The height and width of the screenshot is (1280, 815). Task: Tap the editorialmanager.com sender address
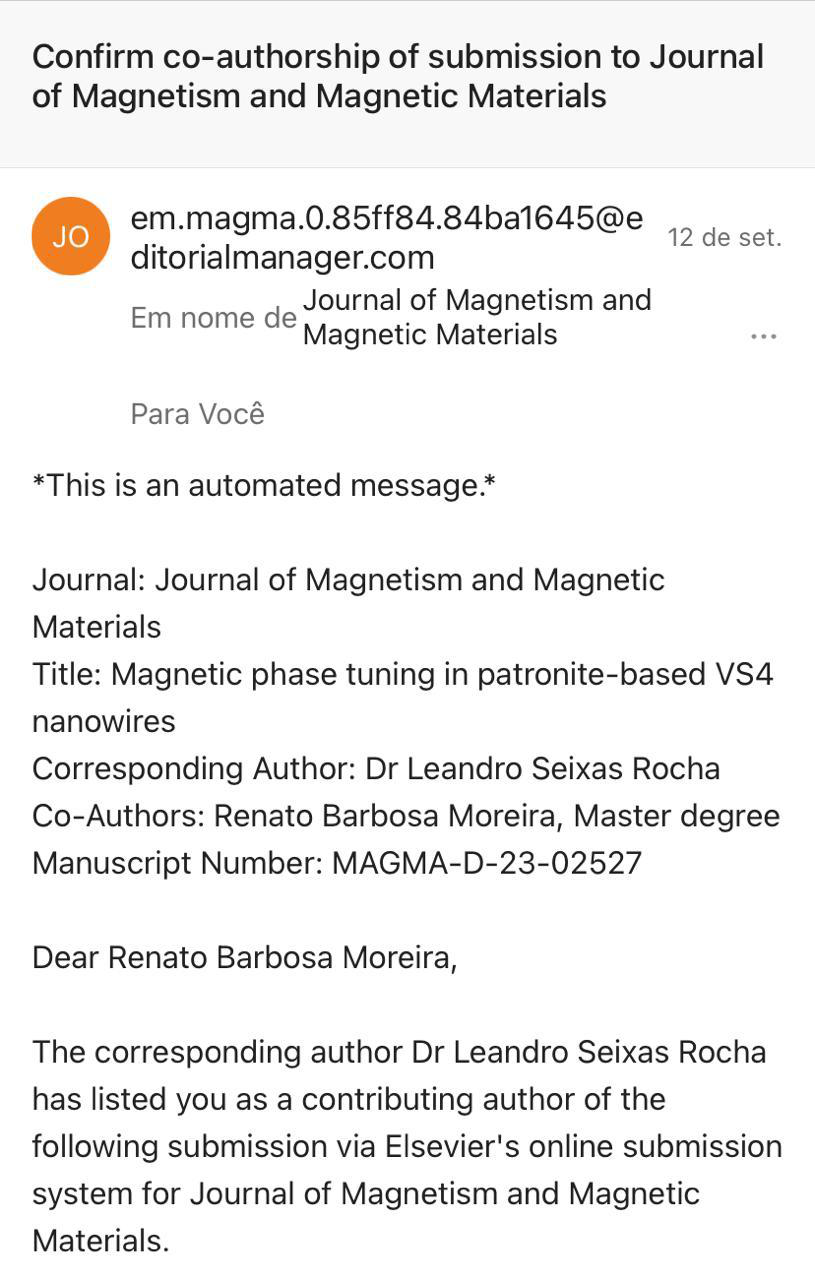click(x=387, y=237)
